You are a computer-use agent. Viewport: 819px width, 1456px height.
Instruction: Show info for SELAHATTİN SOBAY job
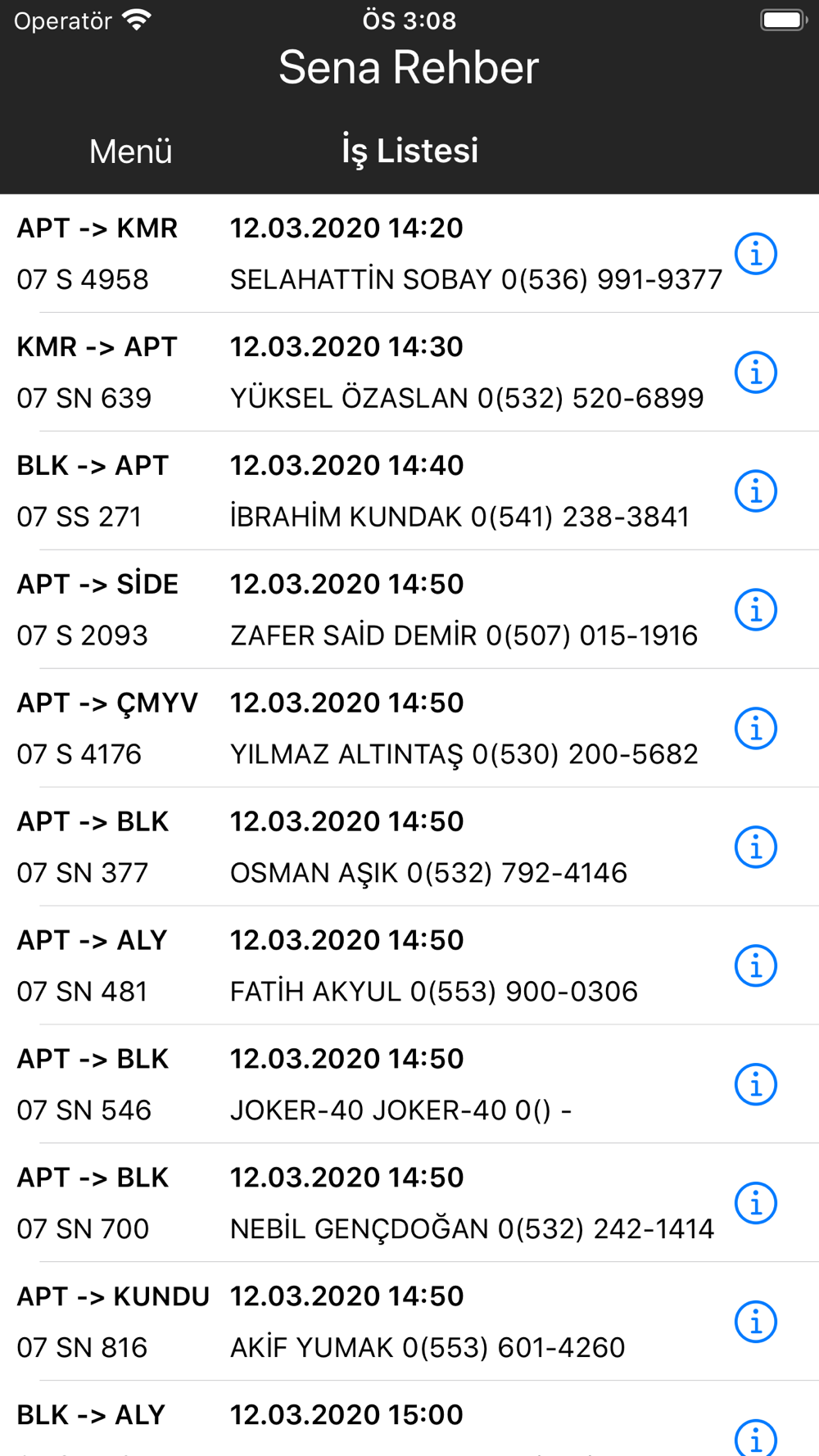(x=755, y=254)
